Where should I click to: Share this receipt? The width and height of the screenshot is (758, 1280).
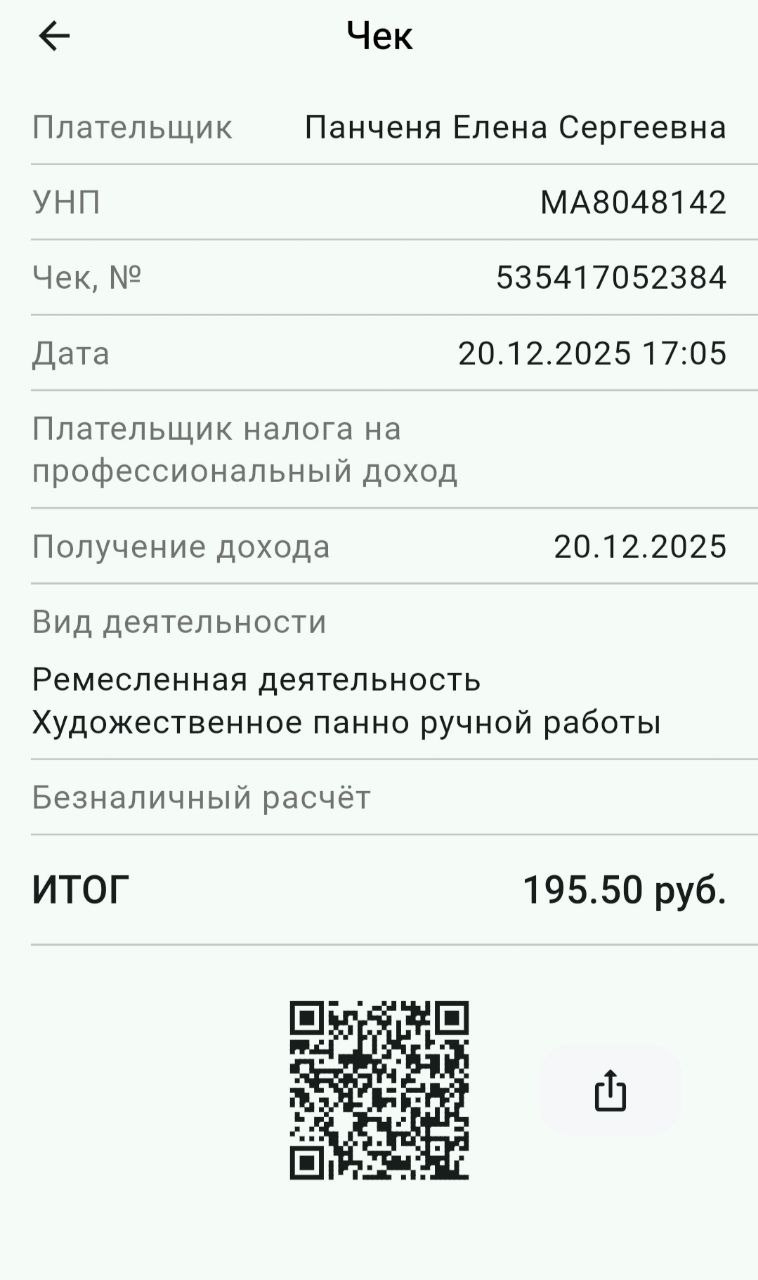[x=610, y=1090]
